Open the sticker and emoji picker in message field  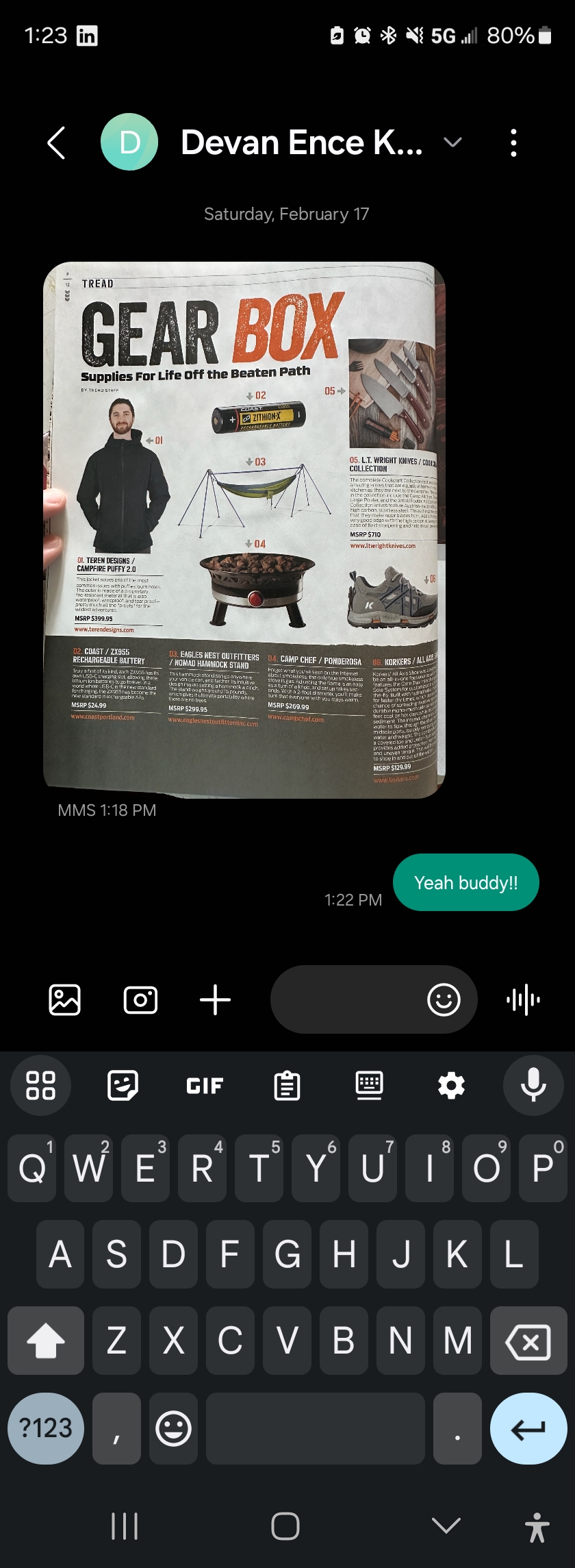(444, 1000)
